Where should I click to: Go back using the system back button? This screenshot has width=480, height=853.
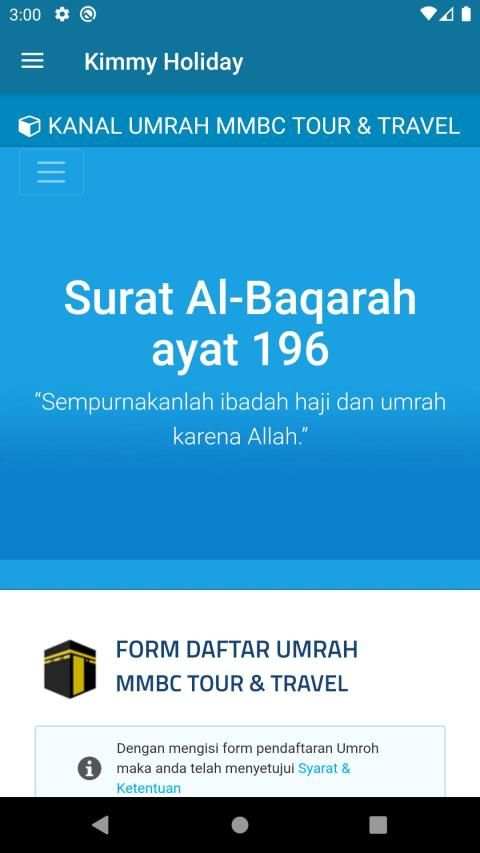pos(100,825)
